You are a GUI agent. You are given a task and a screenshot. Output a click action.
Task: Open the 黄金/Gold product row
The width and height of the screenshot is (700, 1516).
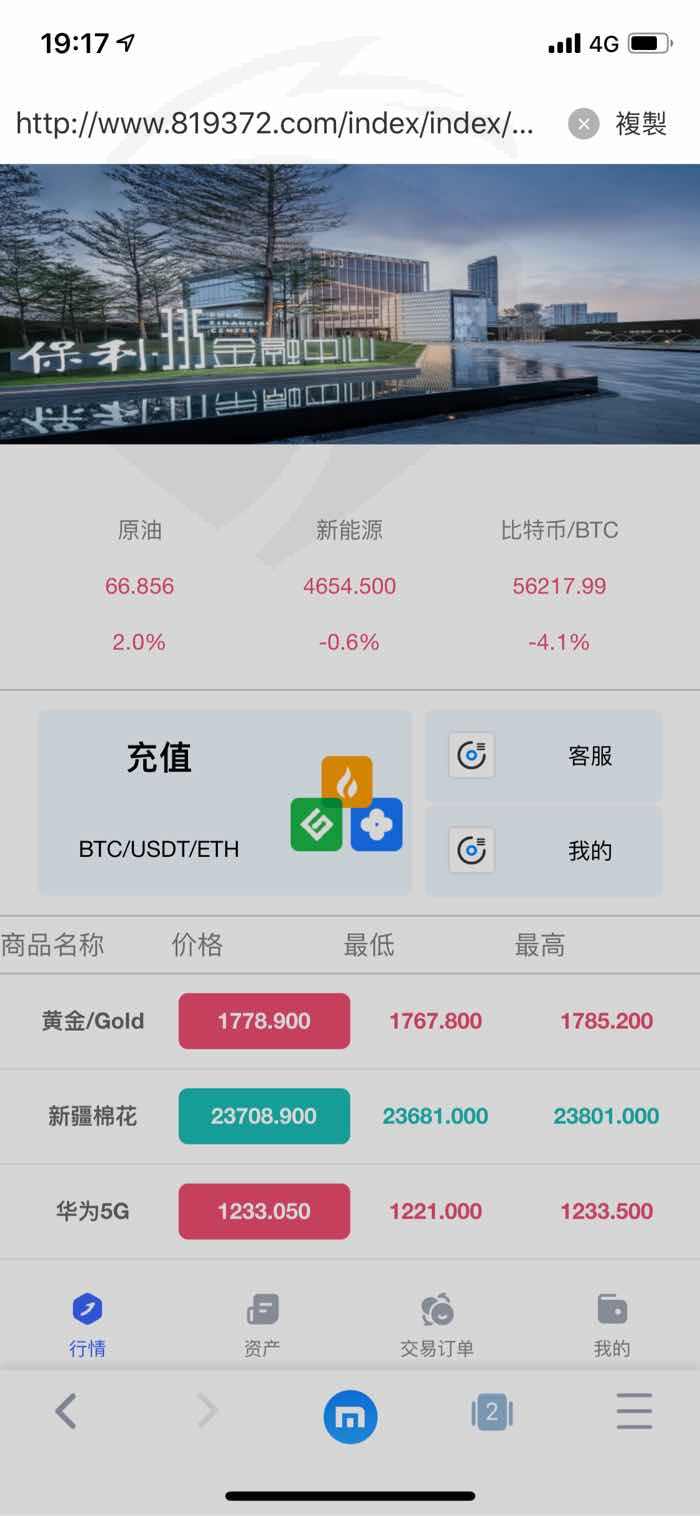tap(350, 1021)
